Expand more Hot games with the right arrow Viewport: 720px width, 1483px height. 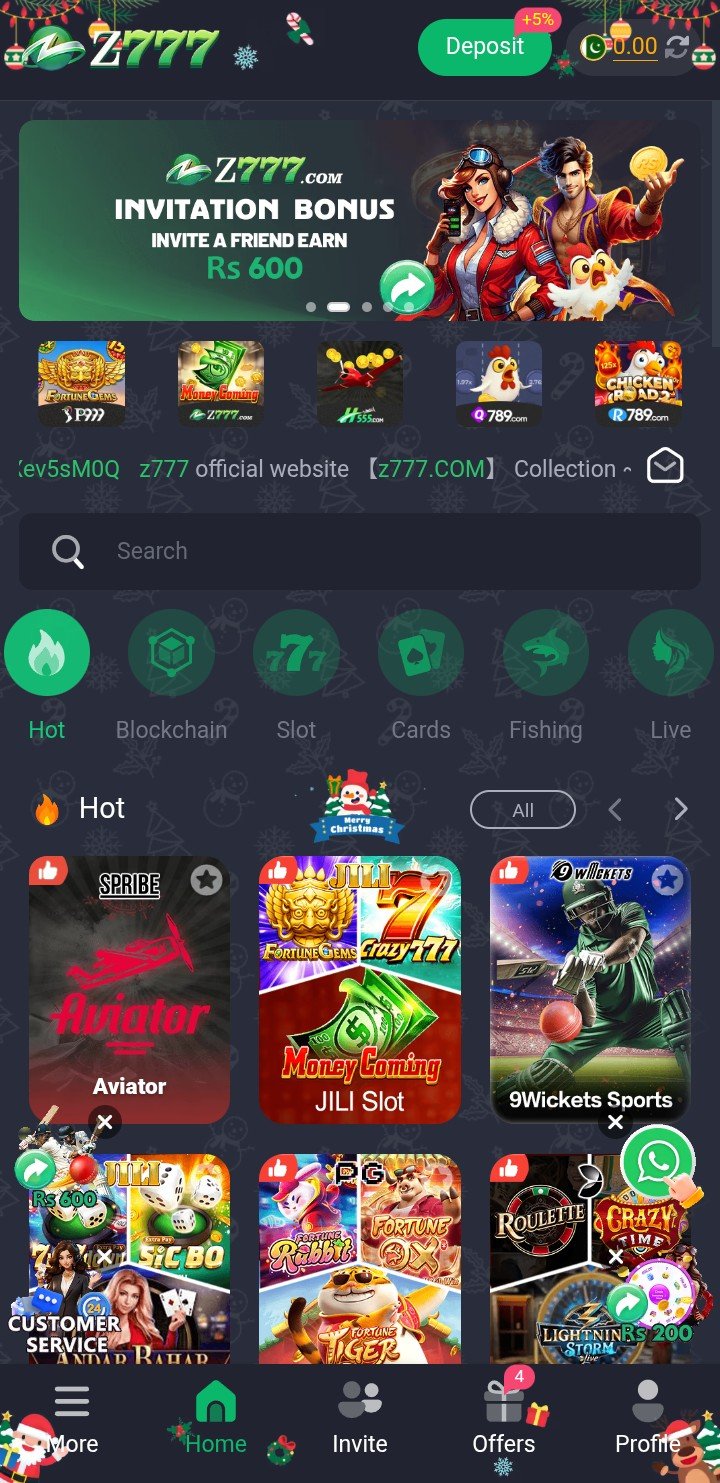[x=680, y=809]
